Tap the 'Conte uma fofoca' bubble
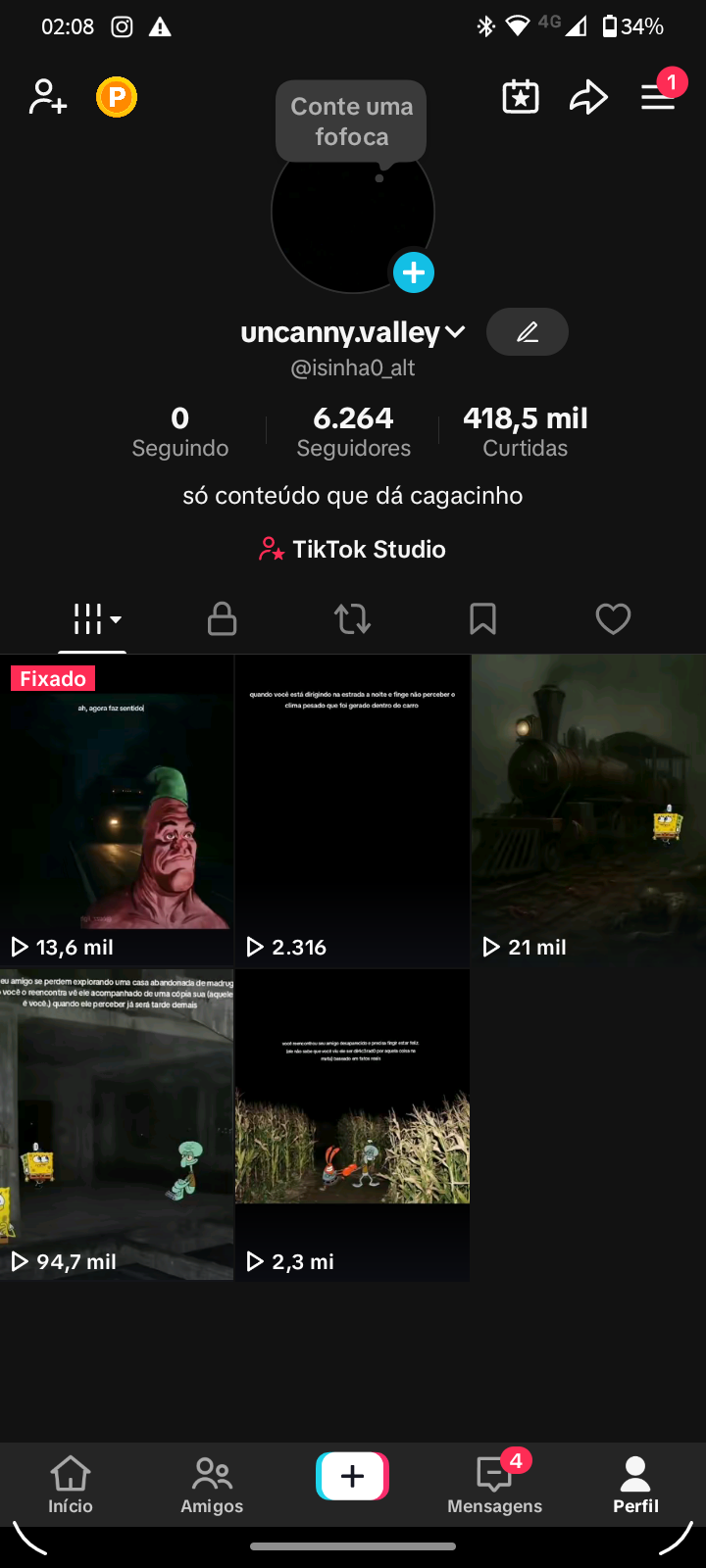This screenshot has height=1568, width=706. (351, 122)
